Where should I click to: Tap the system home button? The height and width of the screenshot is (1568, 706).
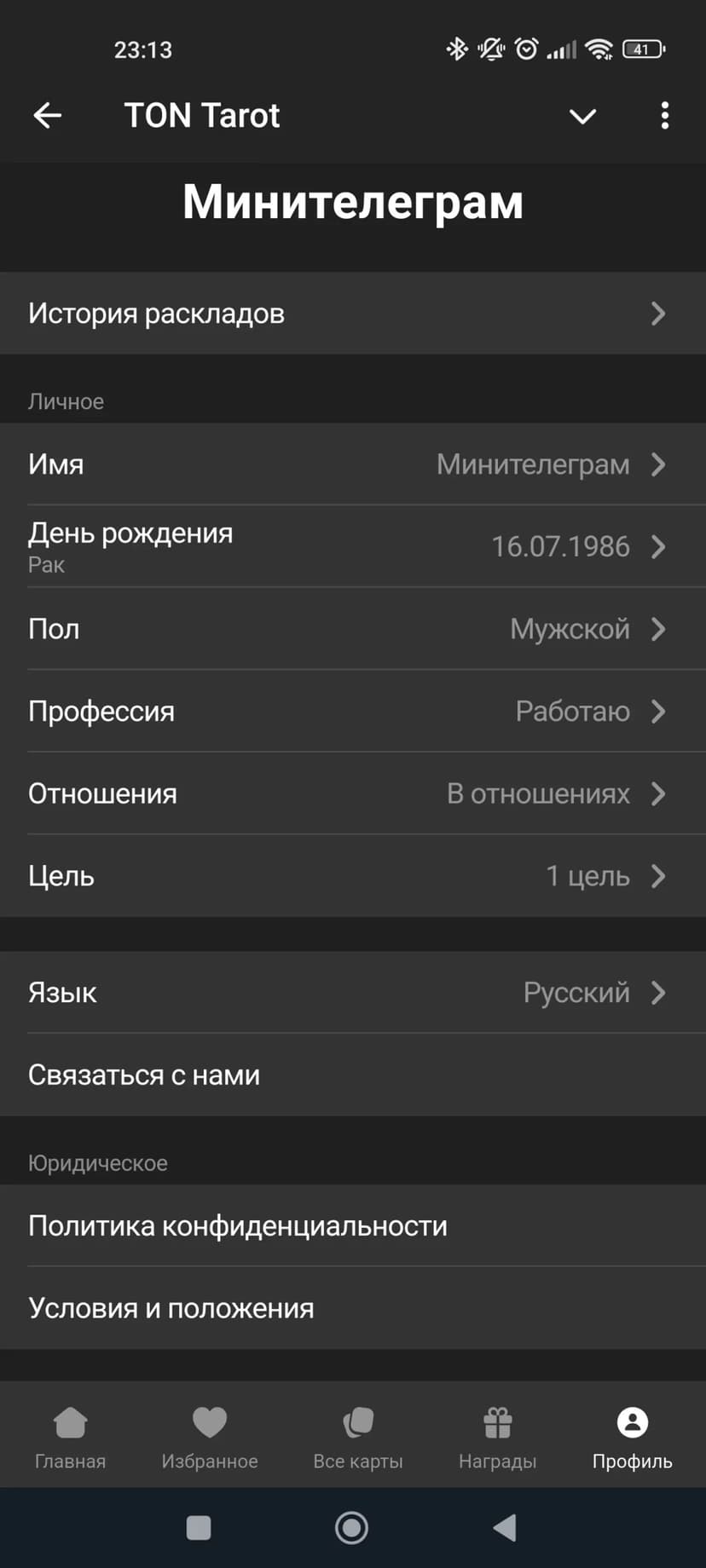point(352,1528)
